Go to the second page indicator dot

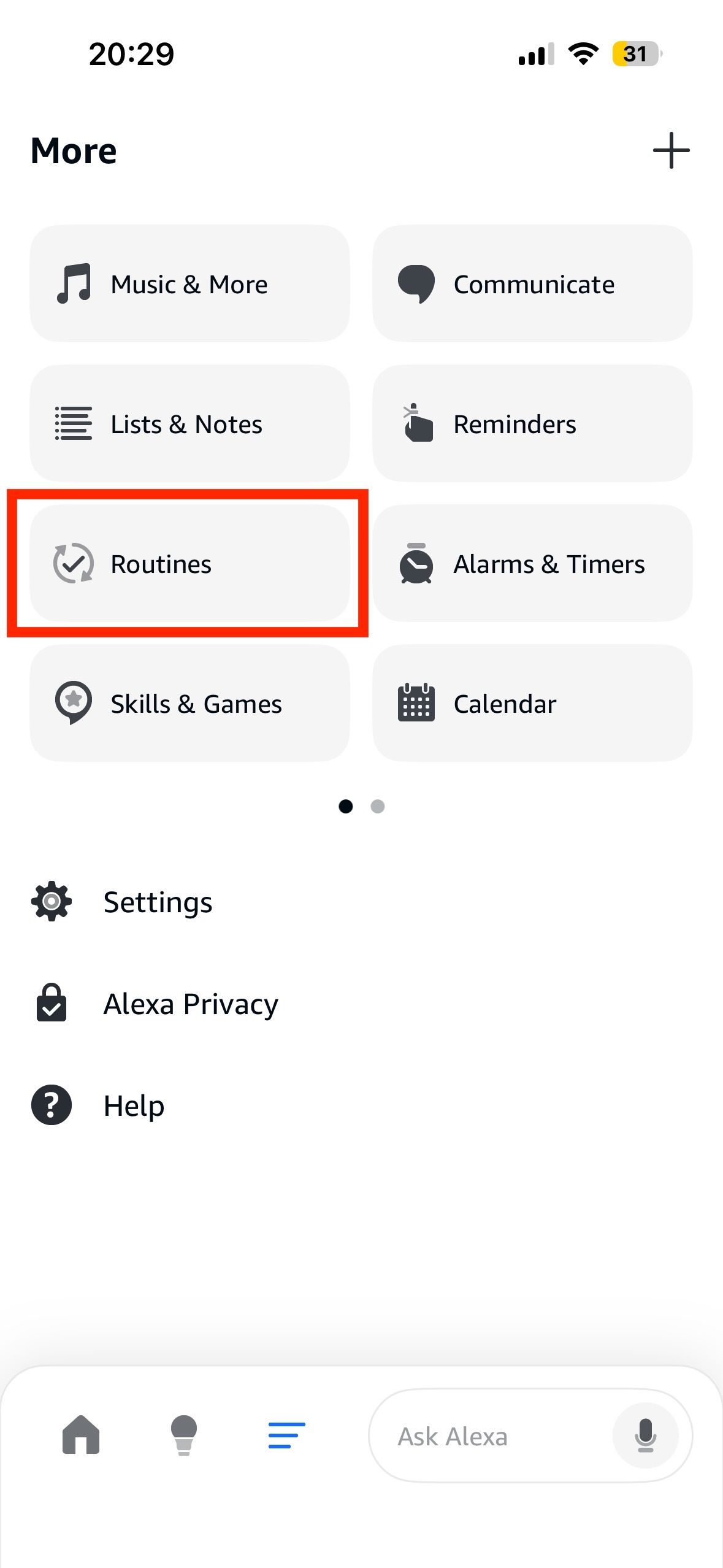pyautogui.click(x=378, y=806)
